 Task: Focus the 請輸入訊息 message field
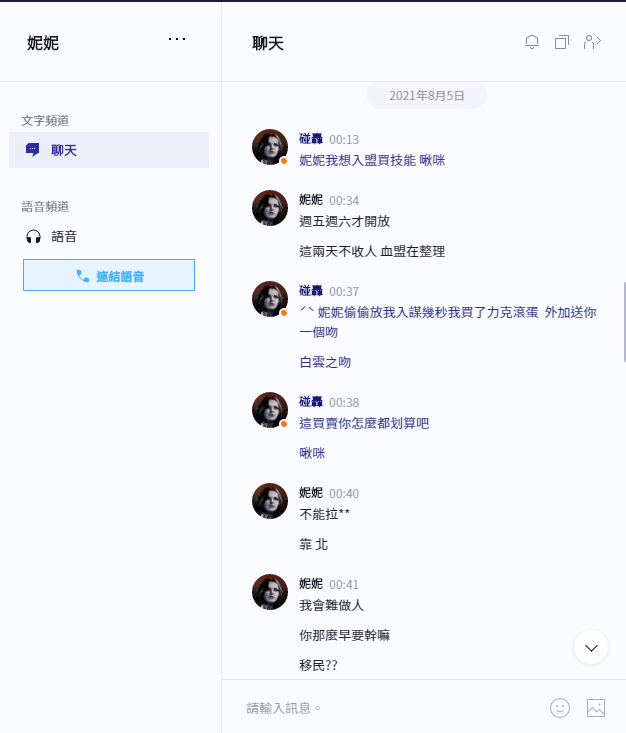[390, 708]
